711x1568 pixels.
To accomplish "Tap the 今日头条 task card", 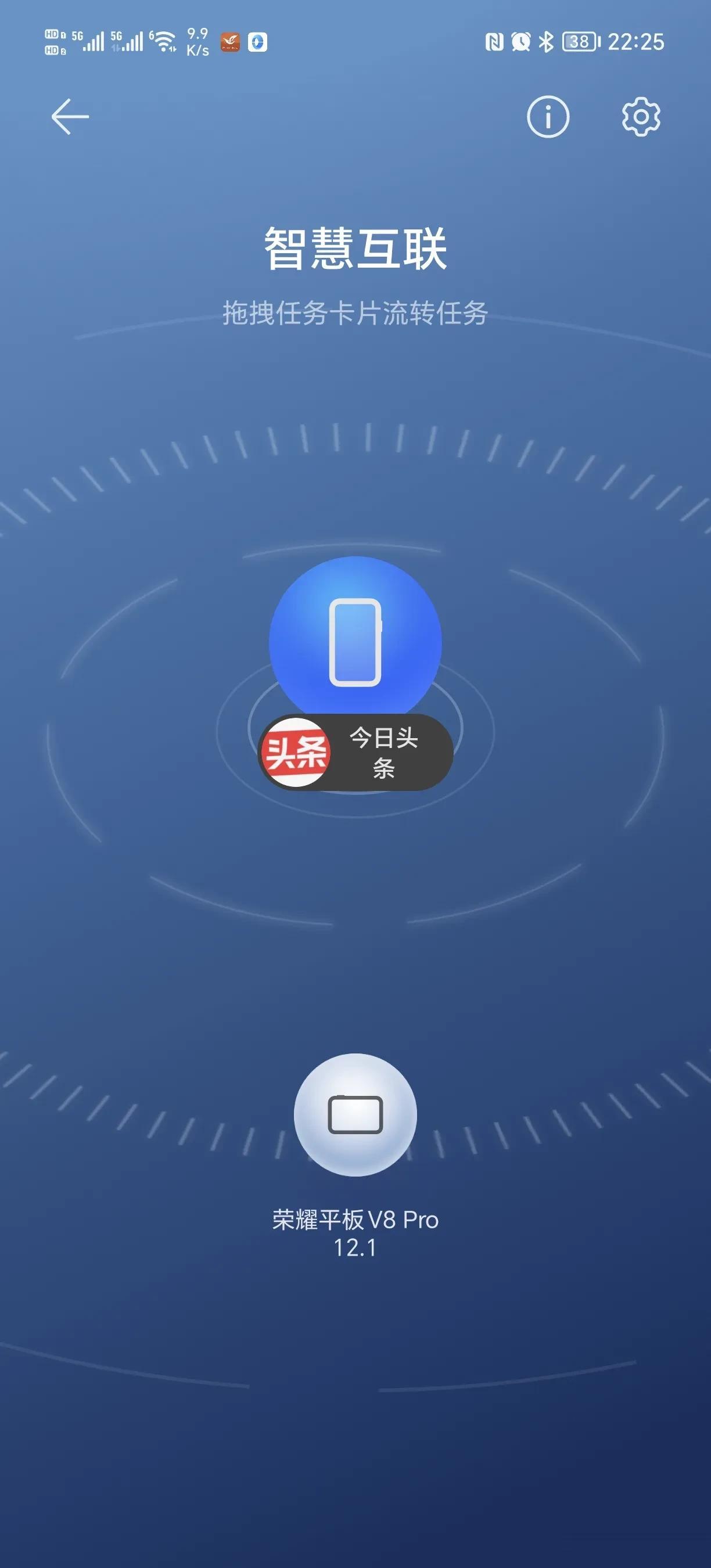I will (x=355, y=753).
